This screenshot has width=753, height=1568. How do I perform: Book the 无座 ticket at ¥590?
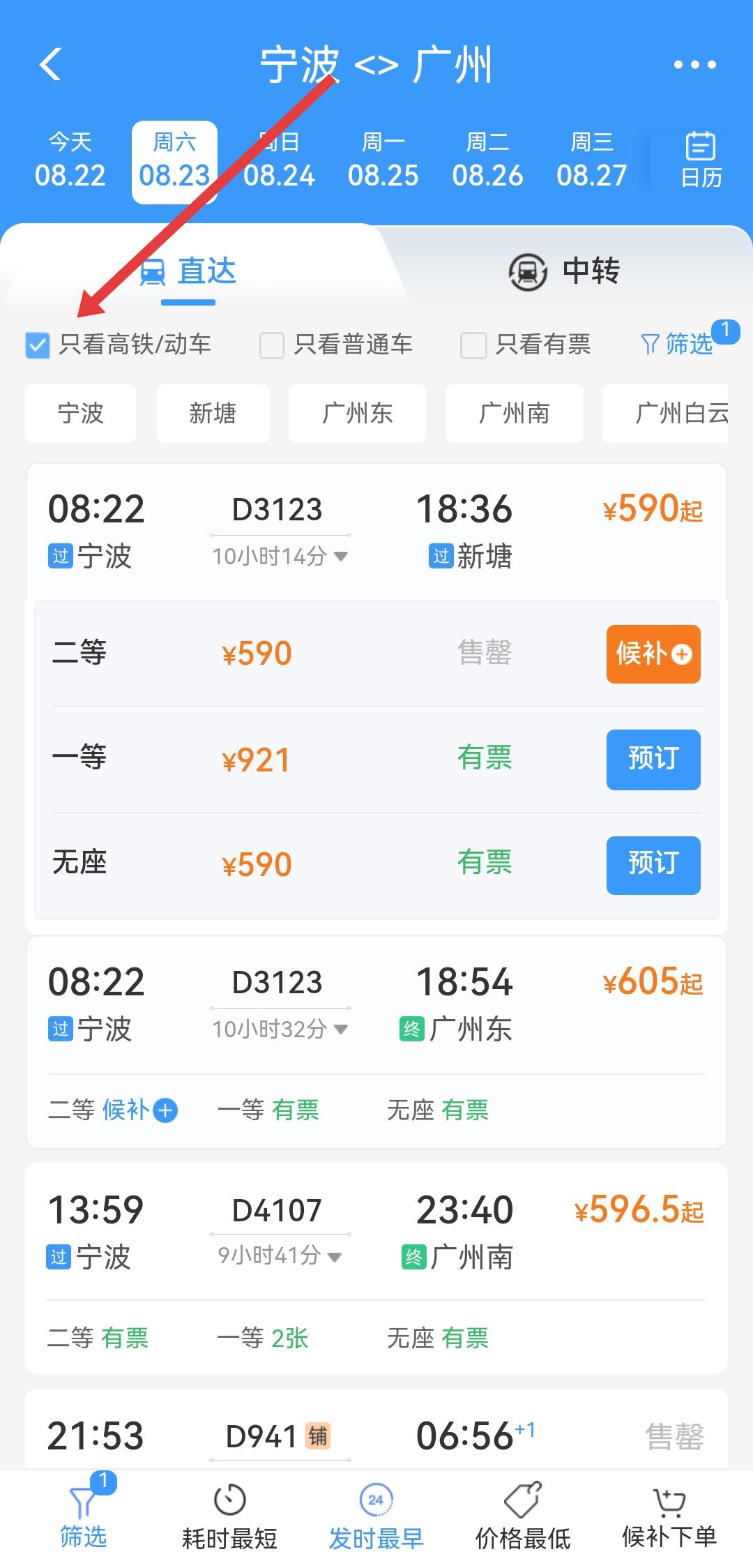[653, 865]
